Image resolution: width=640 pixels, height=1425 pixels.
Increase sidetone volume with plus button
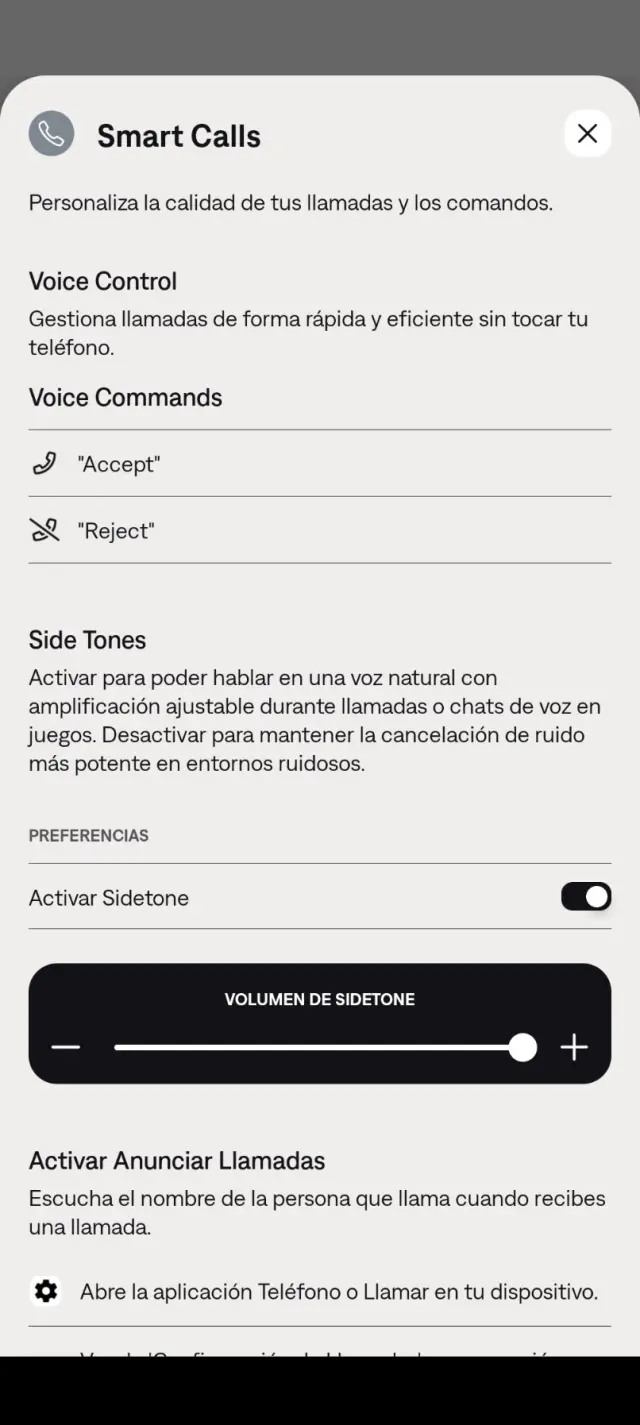pos(574,1047)
